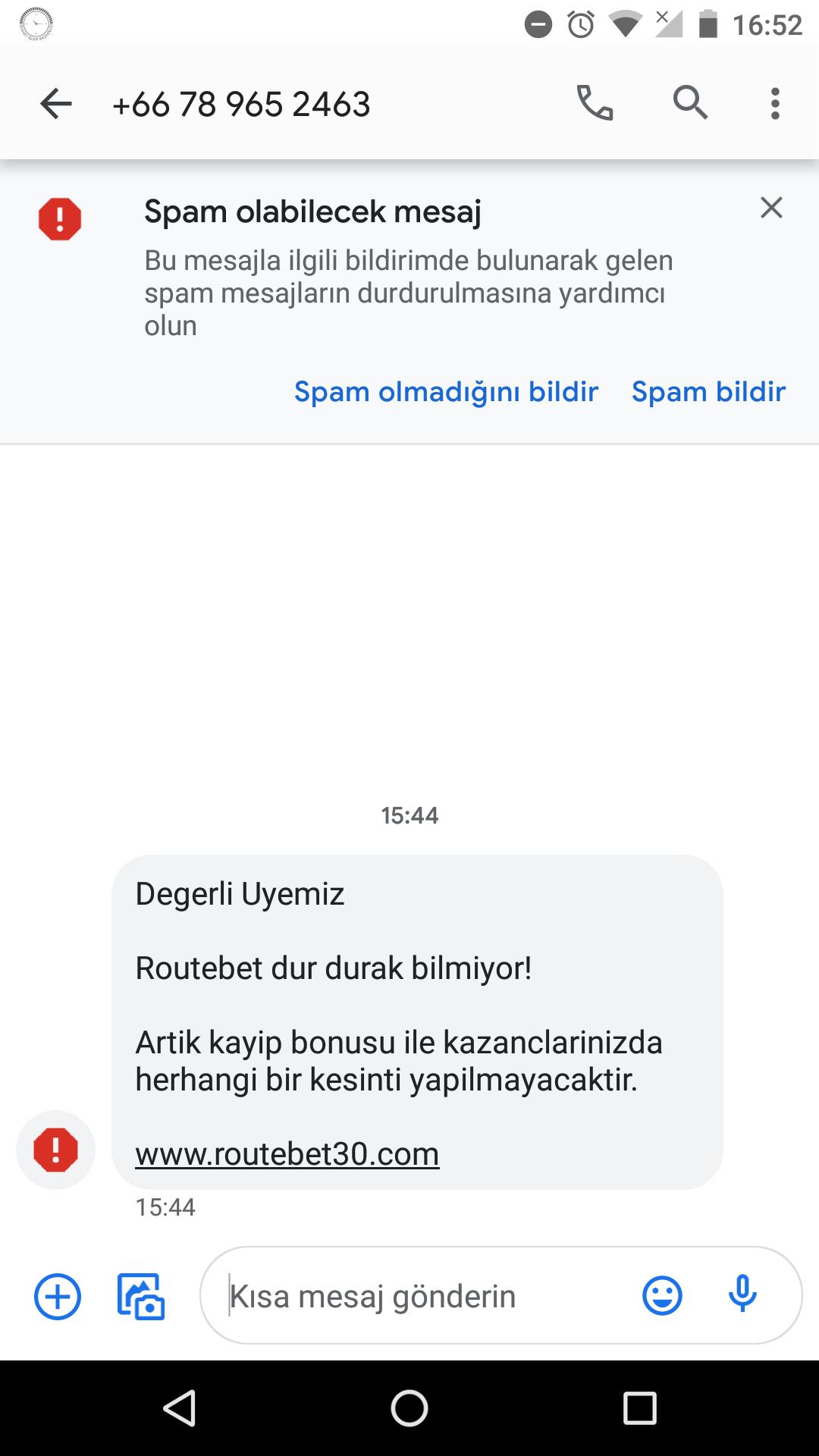This screenshot has width=819, height=1456.
Task: Open the www.routebet30.com link
Action: pyautogui.click(x=287, y=1154)
